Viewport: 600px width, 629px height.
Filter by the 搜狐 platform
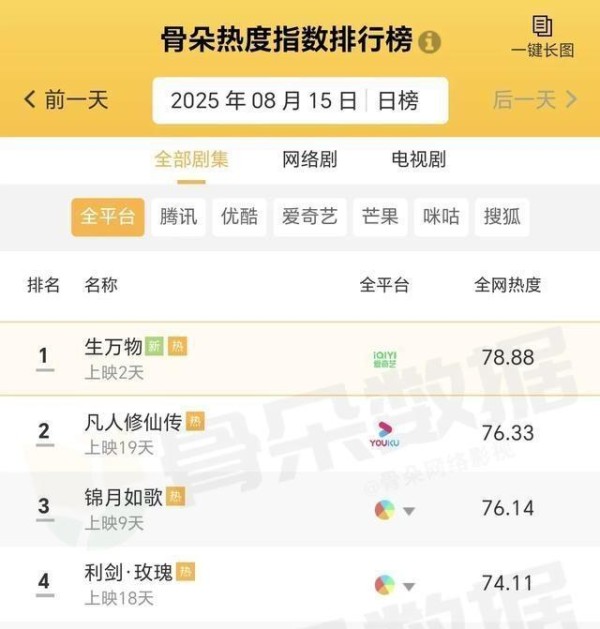coord(502,217)
